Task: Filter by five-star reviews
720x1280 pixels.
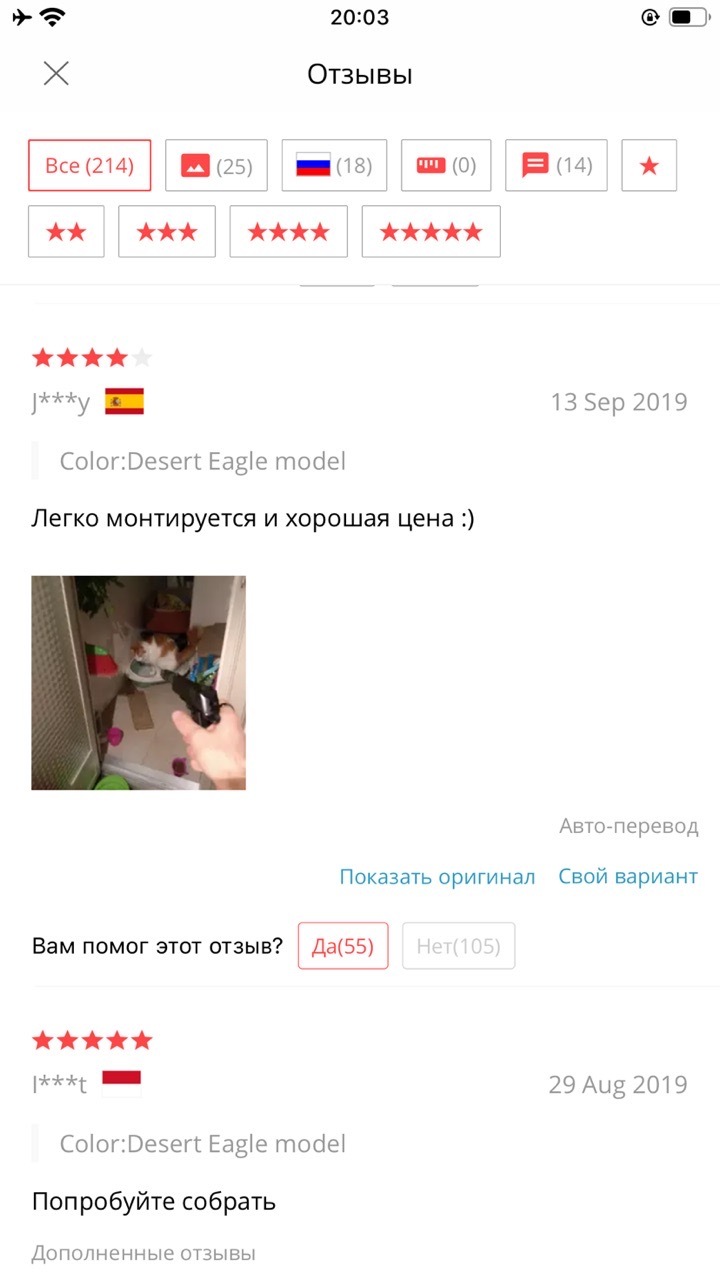Action: click(x=430, y=232)
